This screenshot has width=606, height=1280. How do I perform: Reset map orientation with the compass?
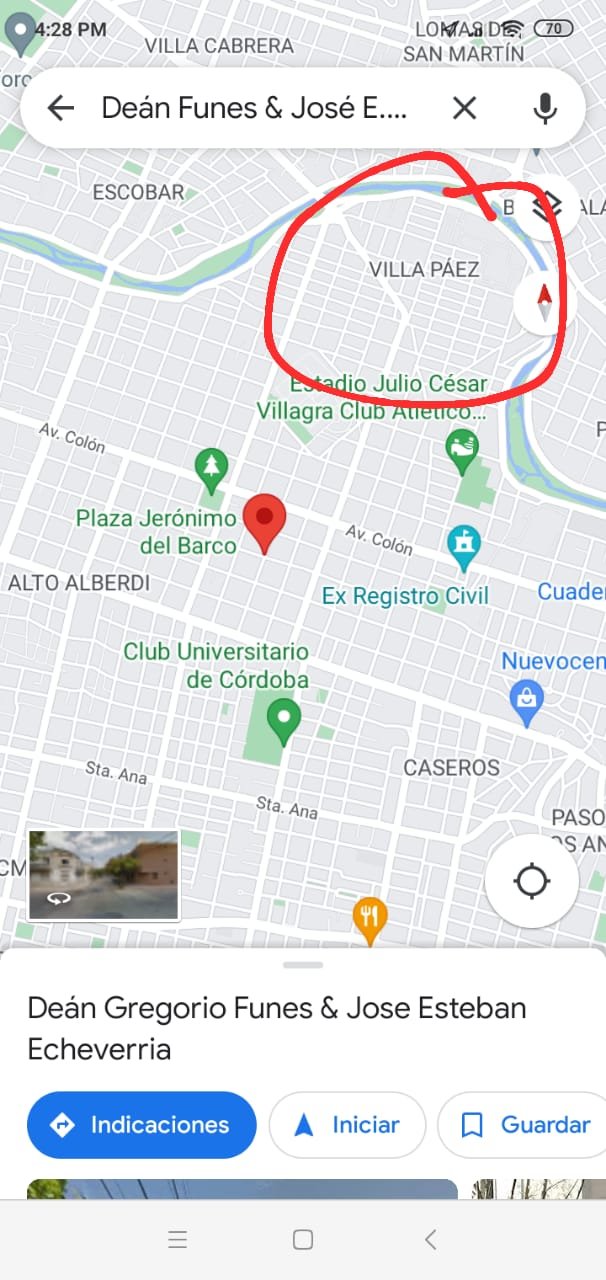click(544, 301)
